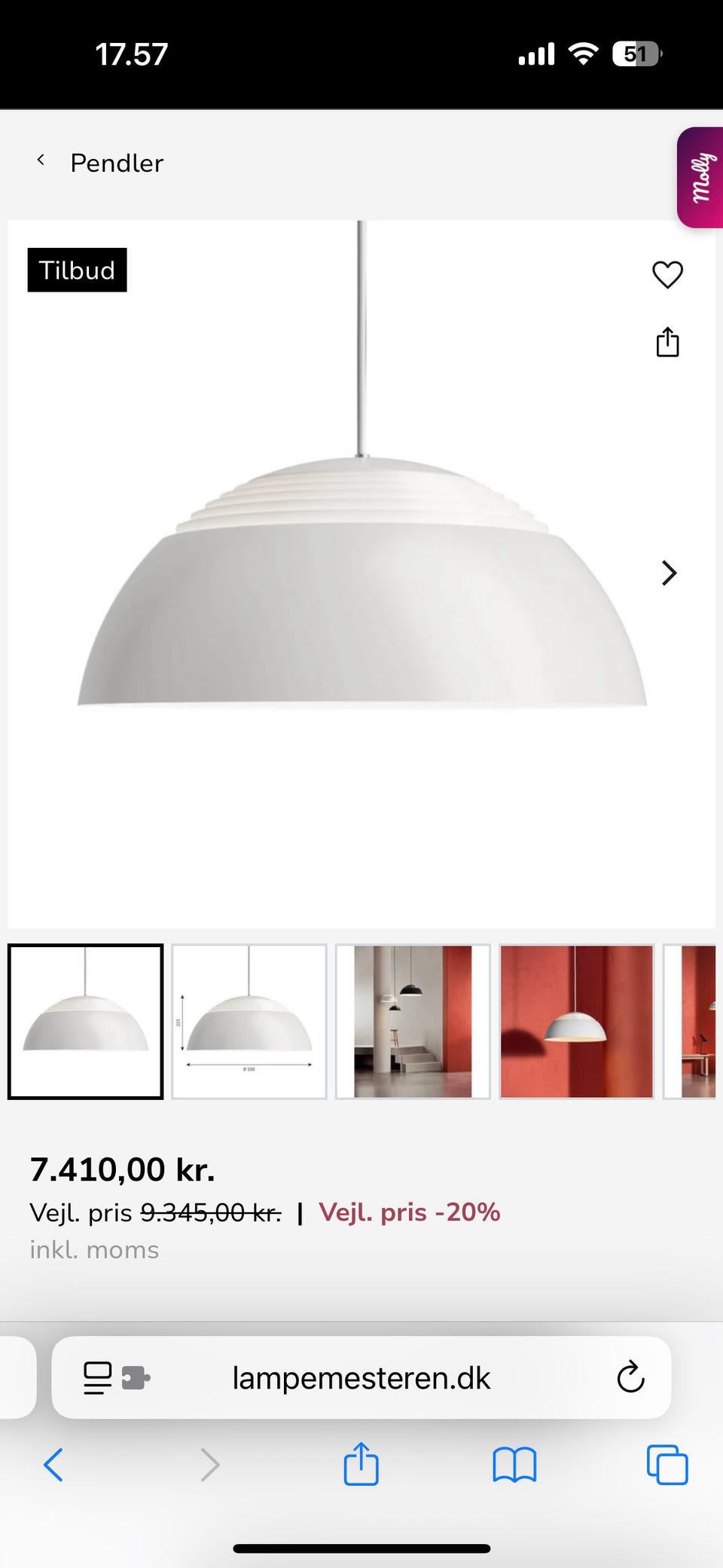Go back using the Pendler chevron

tap(40, 161)
